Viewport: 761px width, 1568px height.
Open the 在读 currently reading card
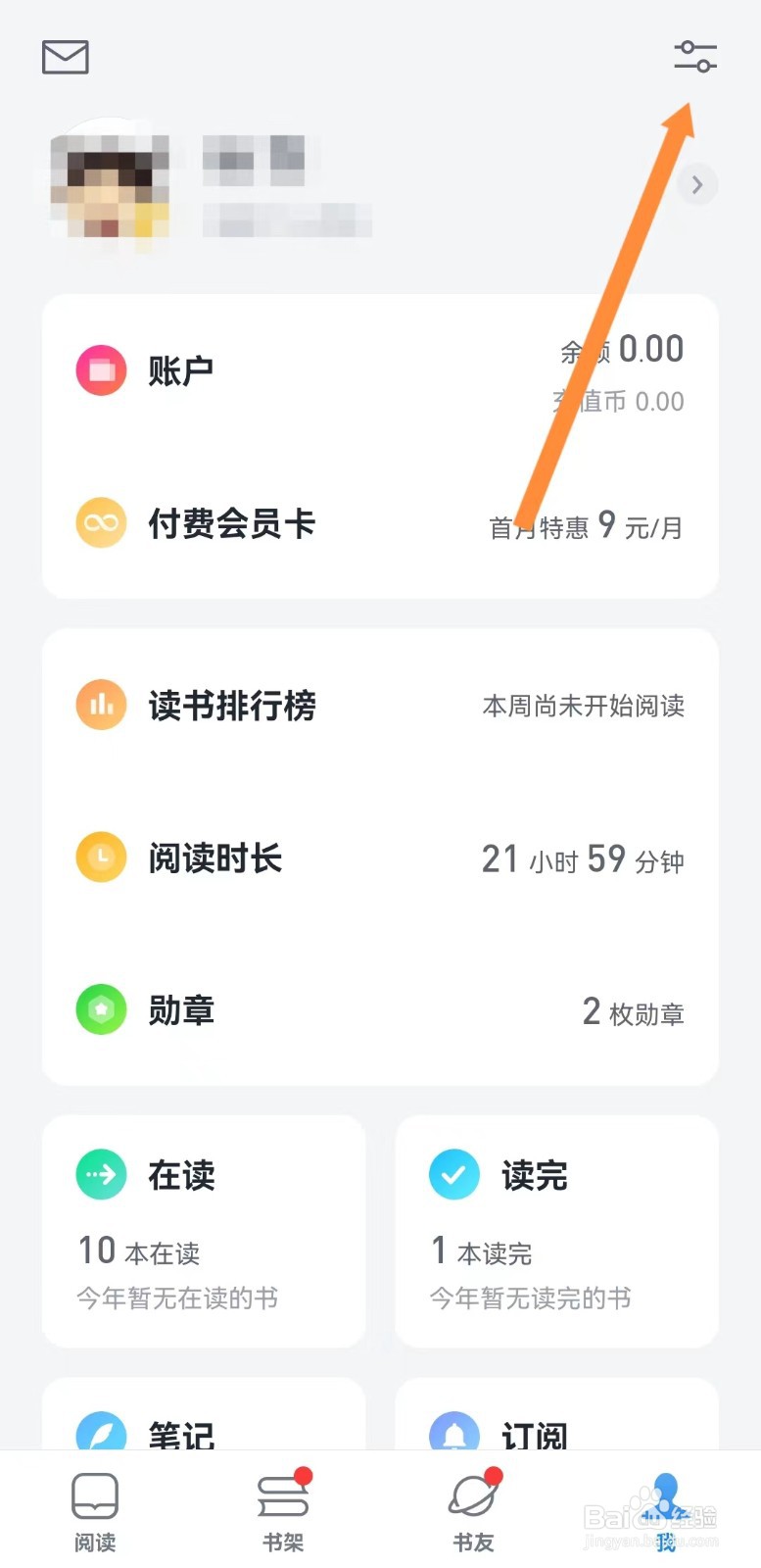point(204,1231)
